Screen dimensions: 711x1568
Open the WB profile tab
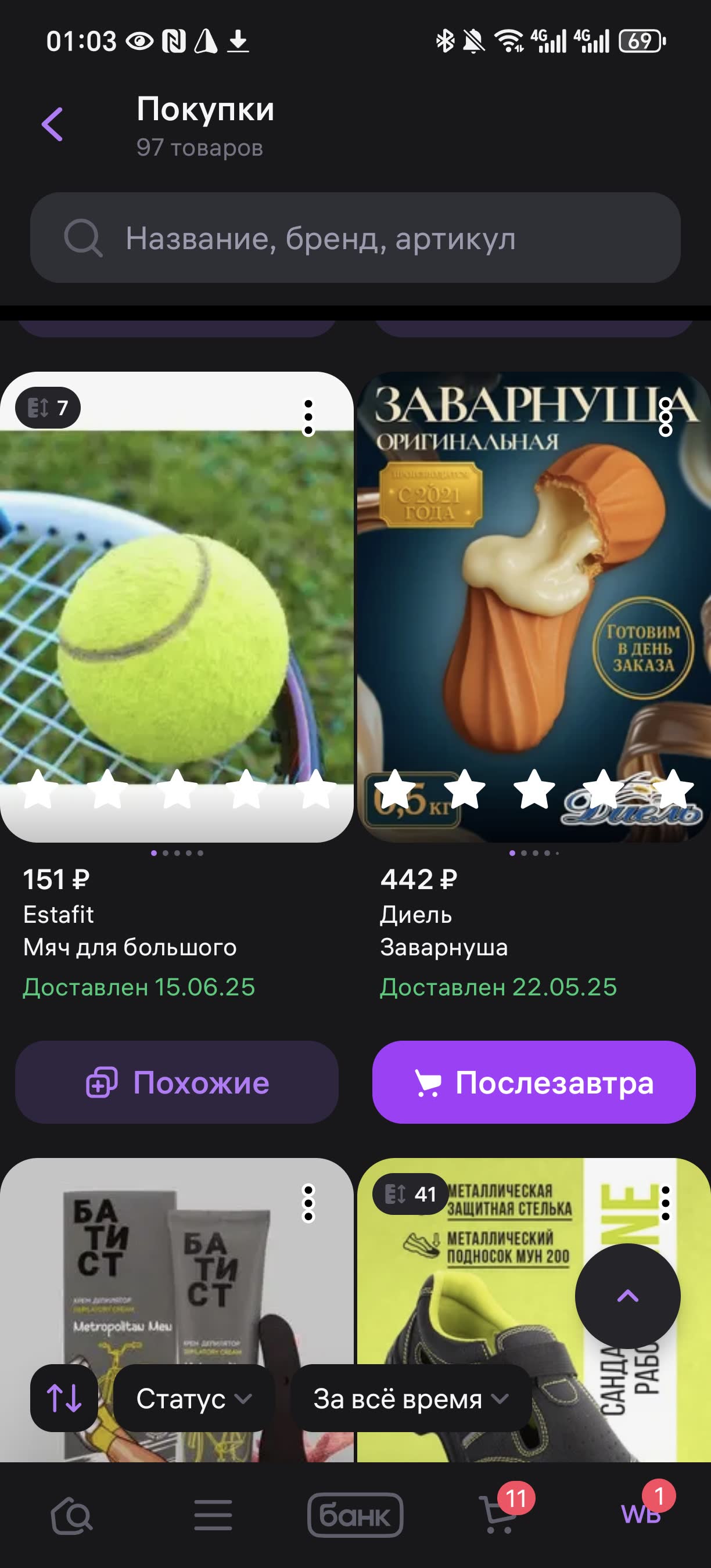[x=640, y=1515]
